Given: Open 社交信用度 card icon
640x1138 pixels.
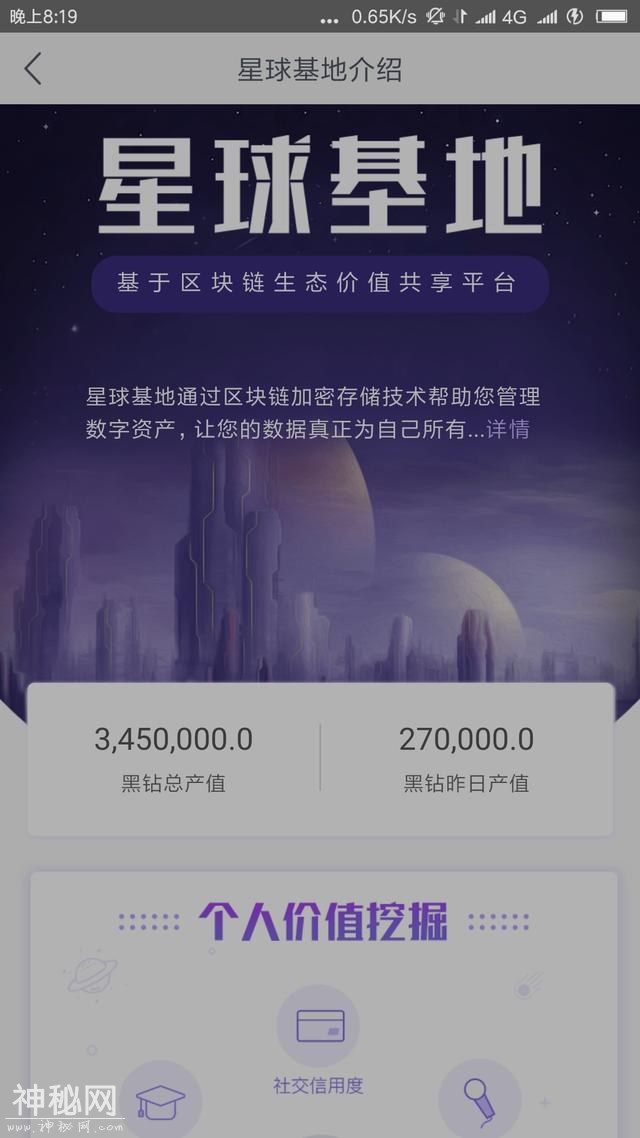Looking at the screenshot, I should pyautogui.click(x=318, y=1026).
